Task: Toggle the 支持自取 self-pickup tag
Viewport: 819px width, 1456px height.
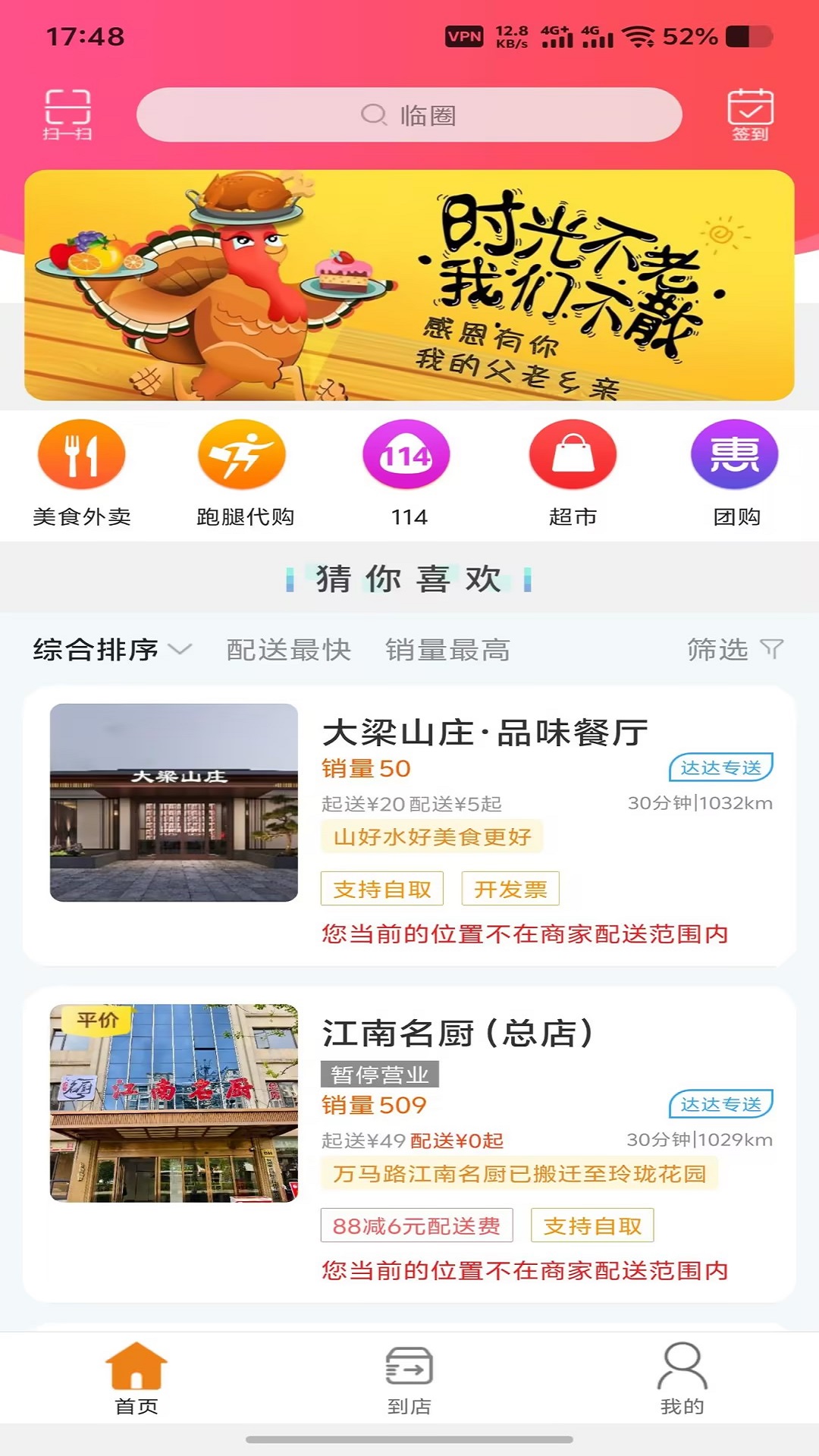Action: pos(382,889)
